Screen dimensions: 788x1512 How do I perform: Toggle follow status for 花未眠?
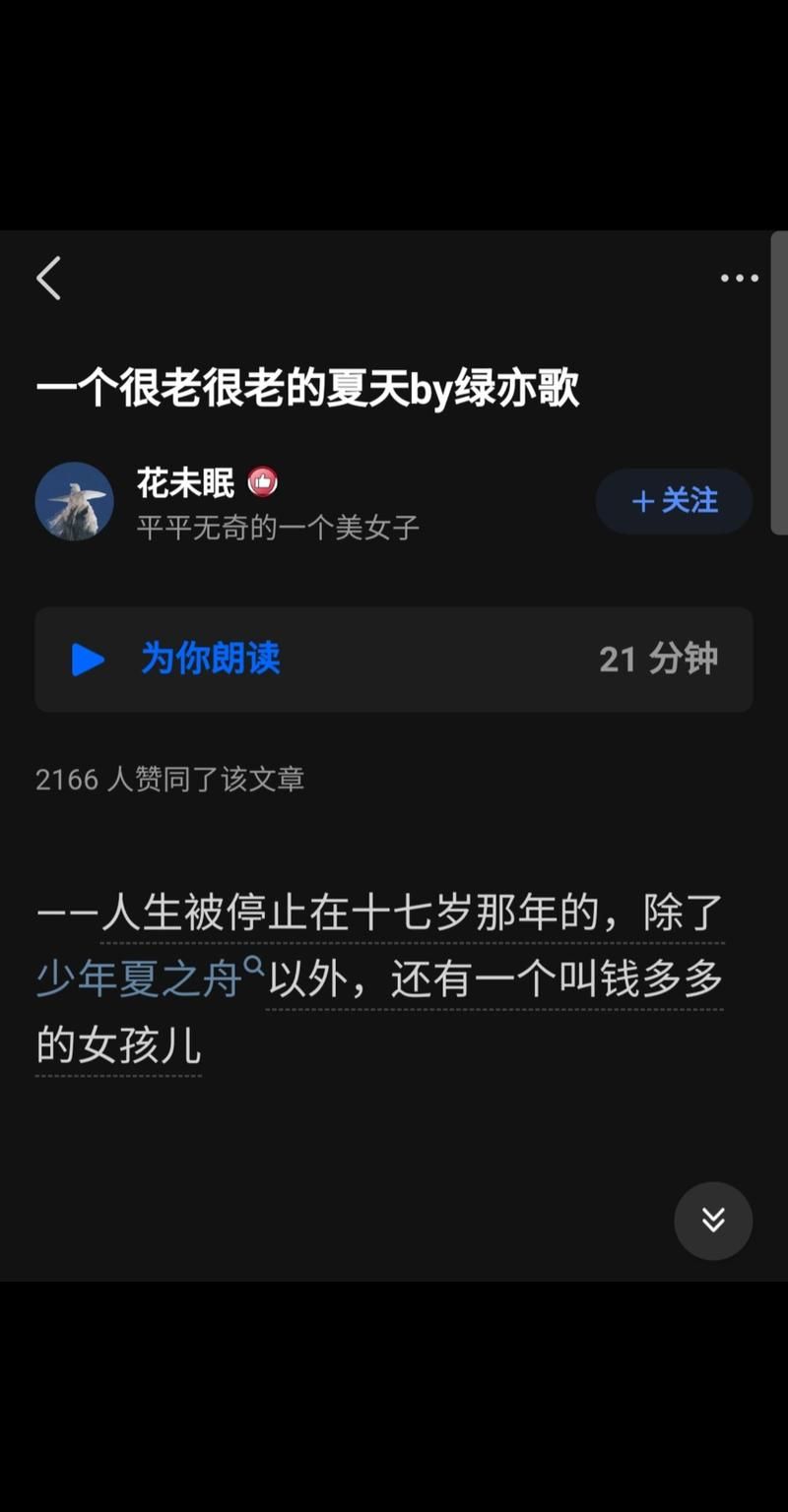click(674, 501)
